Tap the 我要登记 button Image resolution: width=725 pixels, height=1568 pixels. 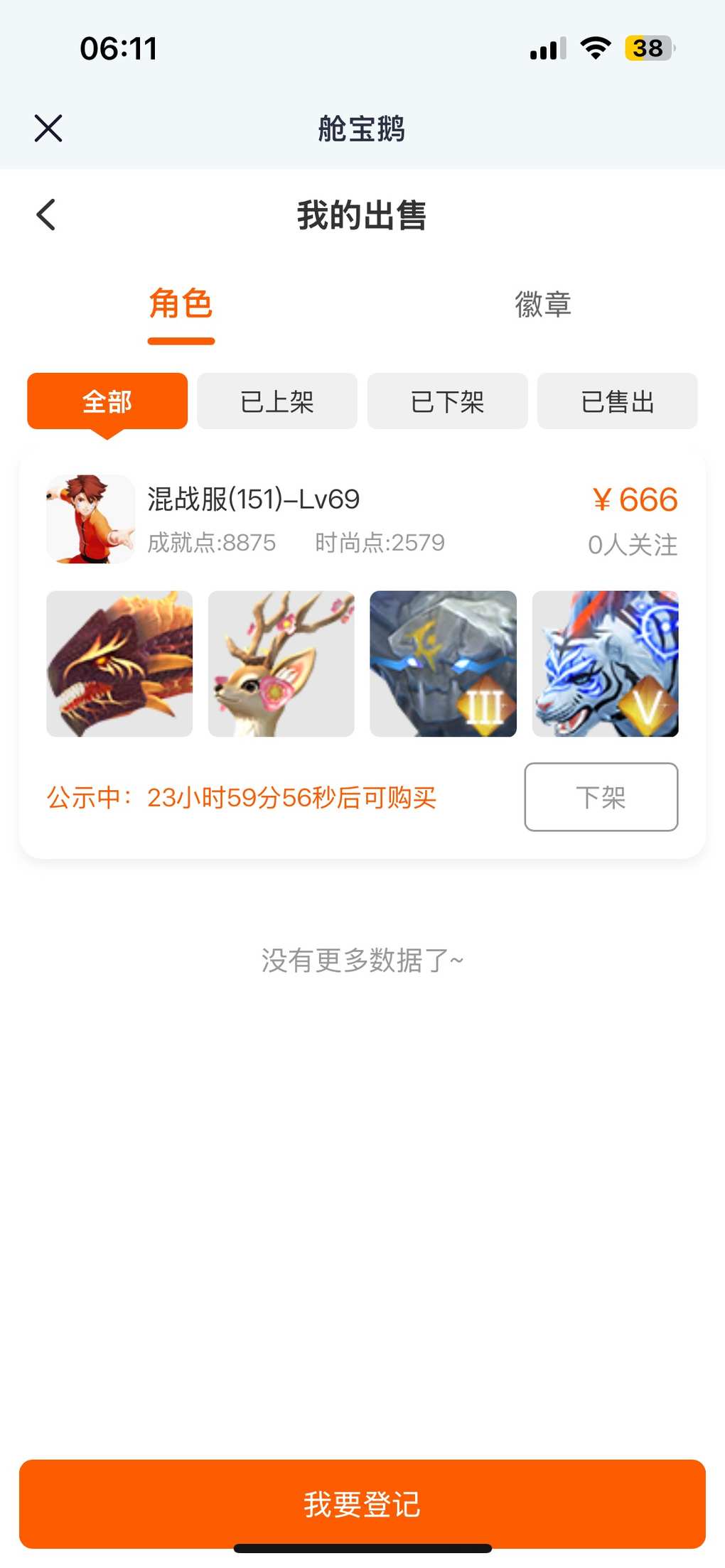click(x=362, y=1504)
